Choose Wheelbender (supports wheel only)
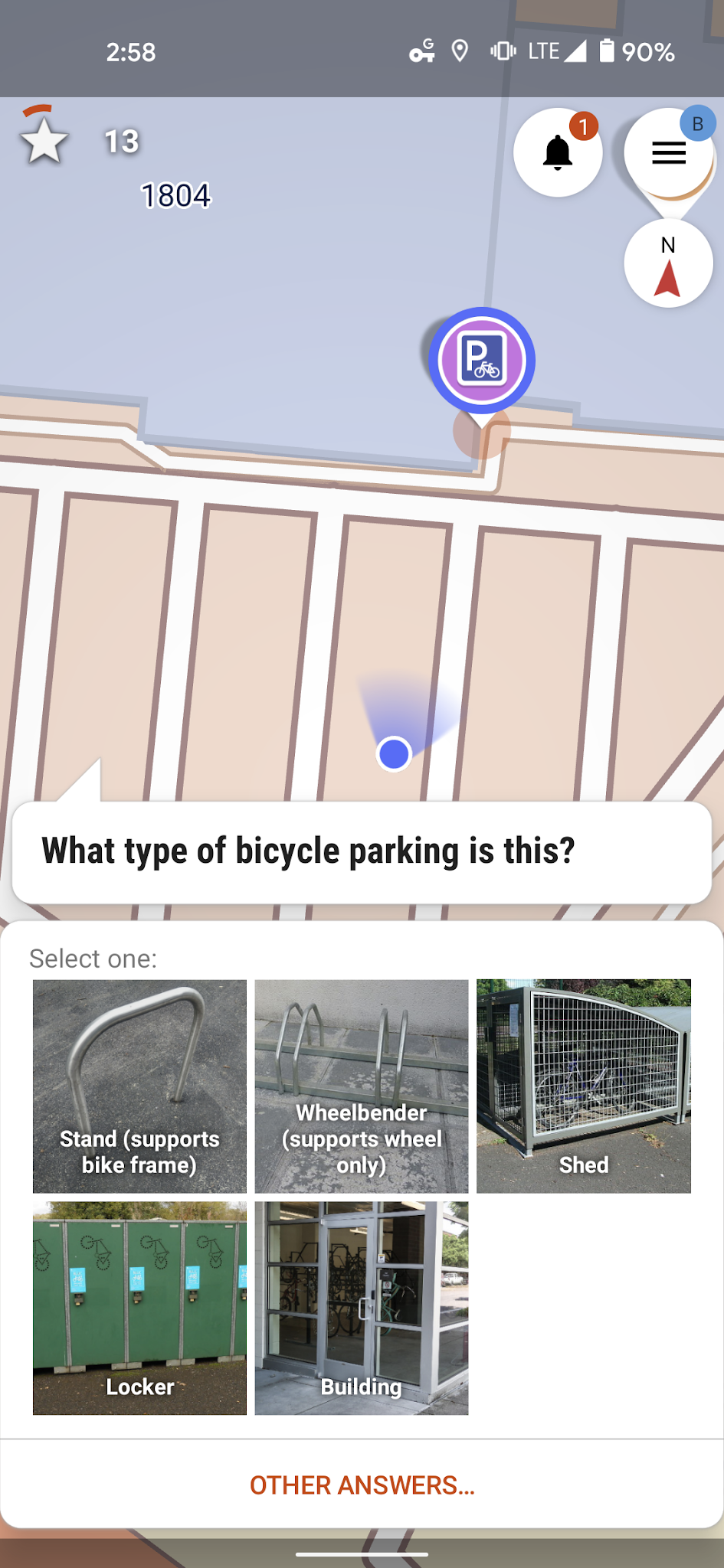Screen dimensions: 724x1568 (x=362, y=1086)
